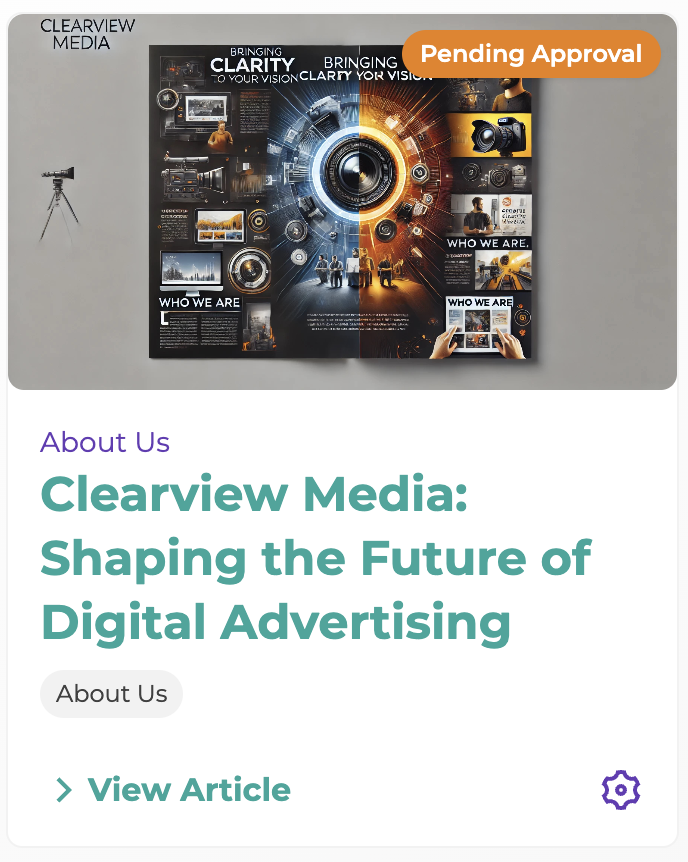This screenshot has width=688, height=862.
Task: Select the About Us tag chip
Action: click(111, 694)
